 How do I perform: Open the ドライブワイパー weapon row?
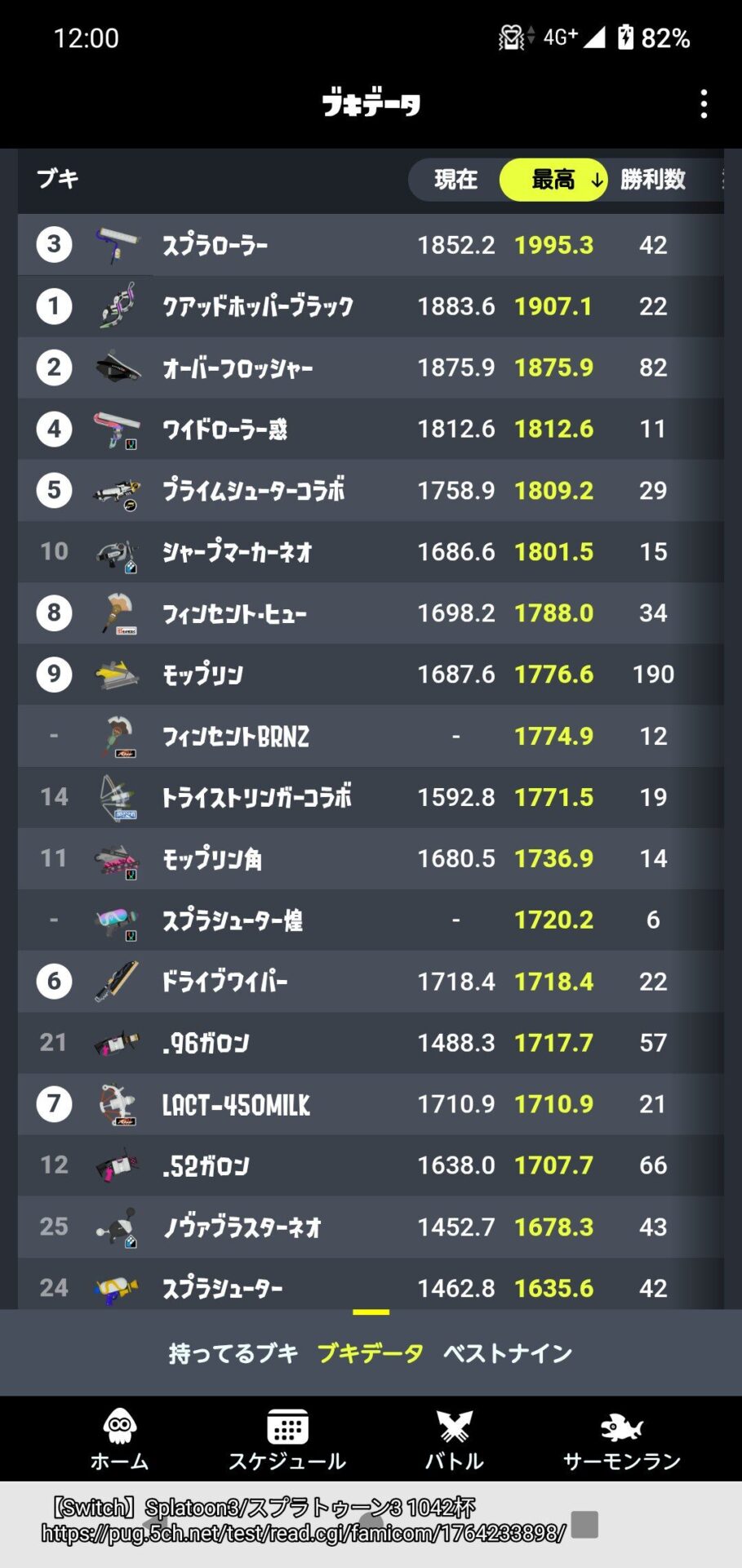pyautogui.click(x=371, y=982)
